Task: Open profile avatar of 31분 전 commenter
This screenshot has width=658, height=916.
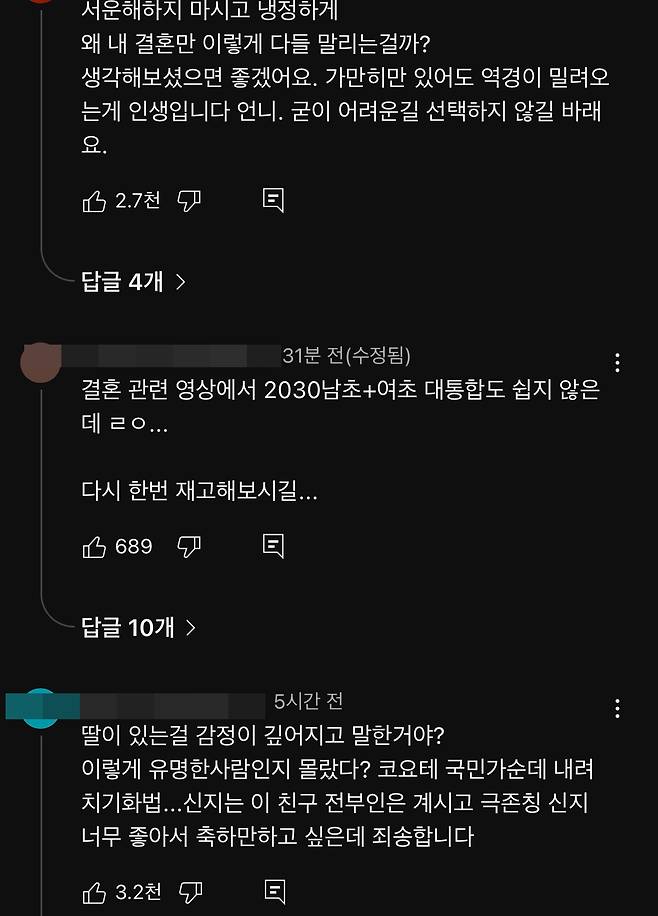Action: pyautogui.click(x=41, y=361)
